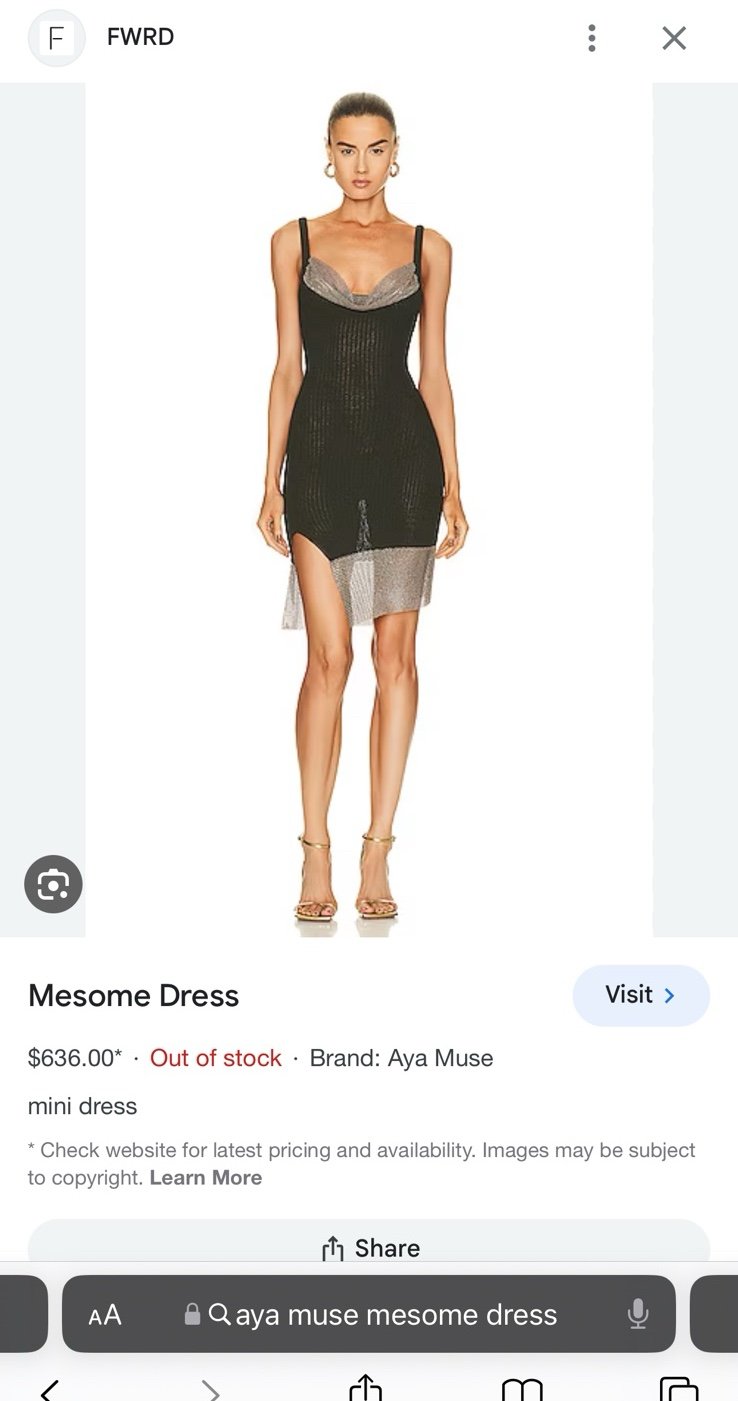Open the three-dot overflow menu
The height and width of the screenshot is (1401, 738).
592,38
